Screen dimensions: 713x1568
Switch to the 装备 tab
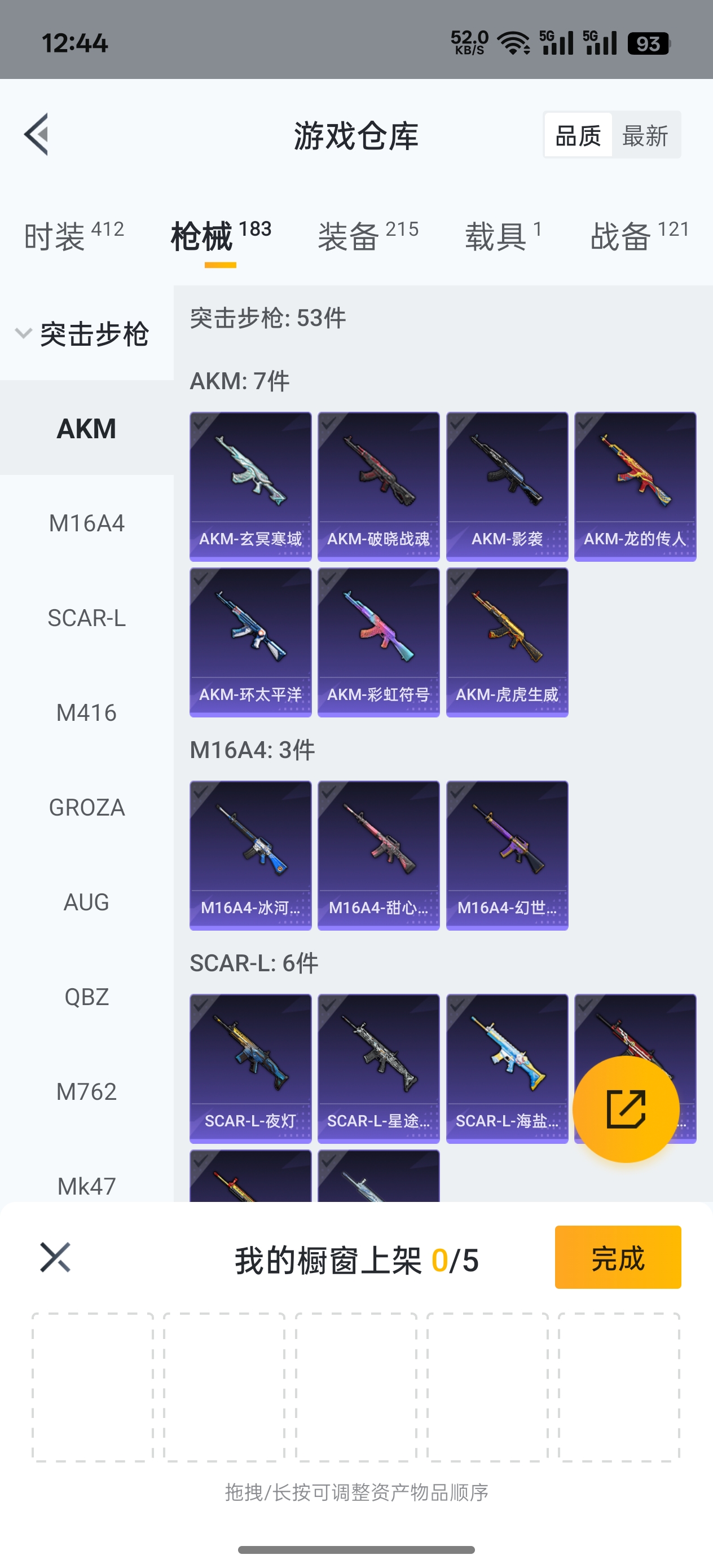pos(368,236)
